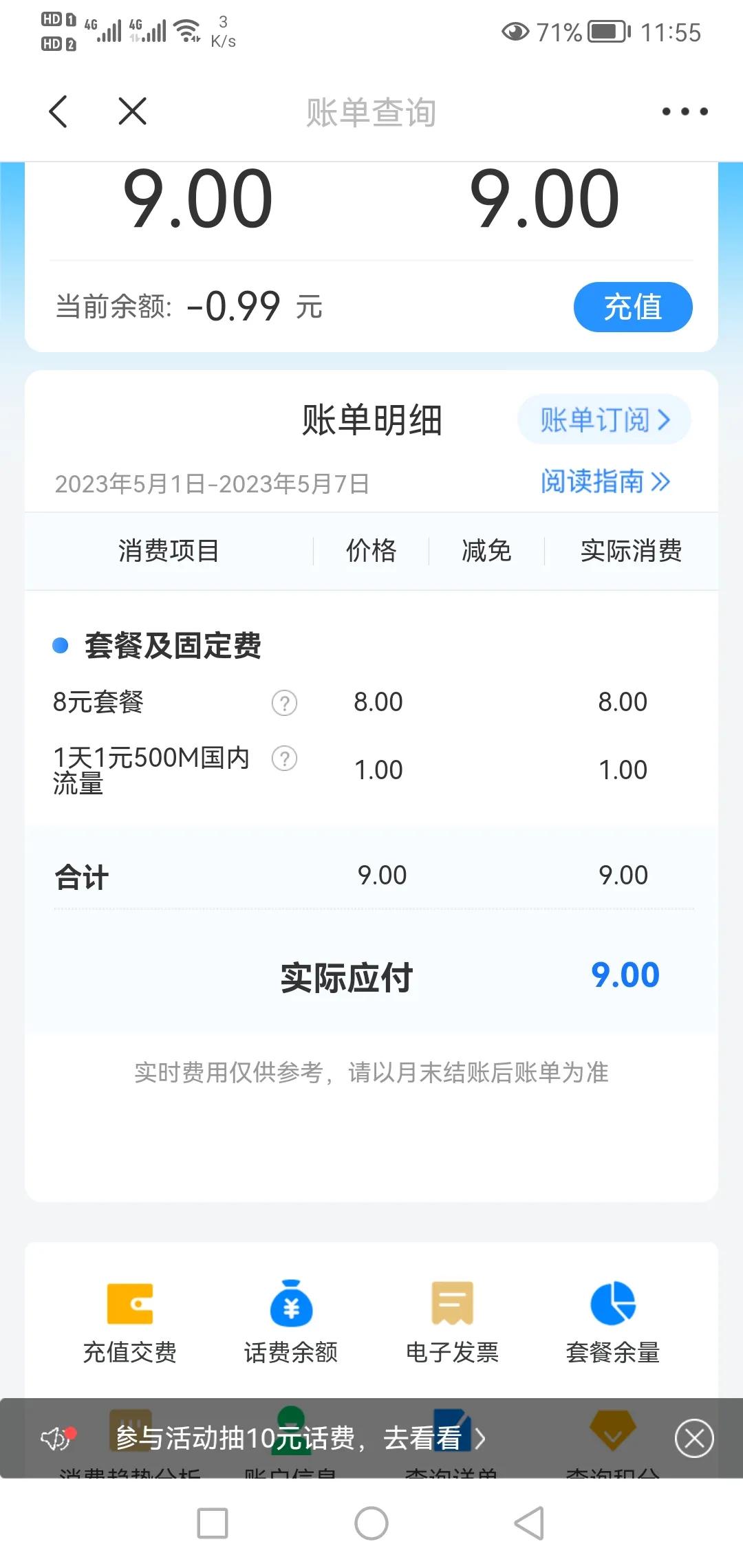Open help icon beside 8元套餐
This screenshot has width=743, height=1568.
pos(283,703)
